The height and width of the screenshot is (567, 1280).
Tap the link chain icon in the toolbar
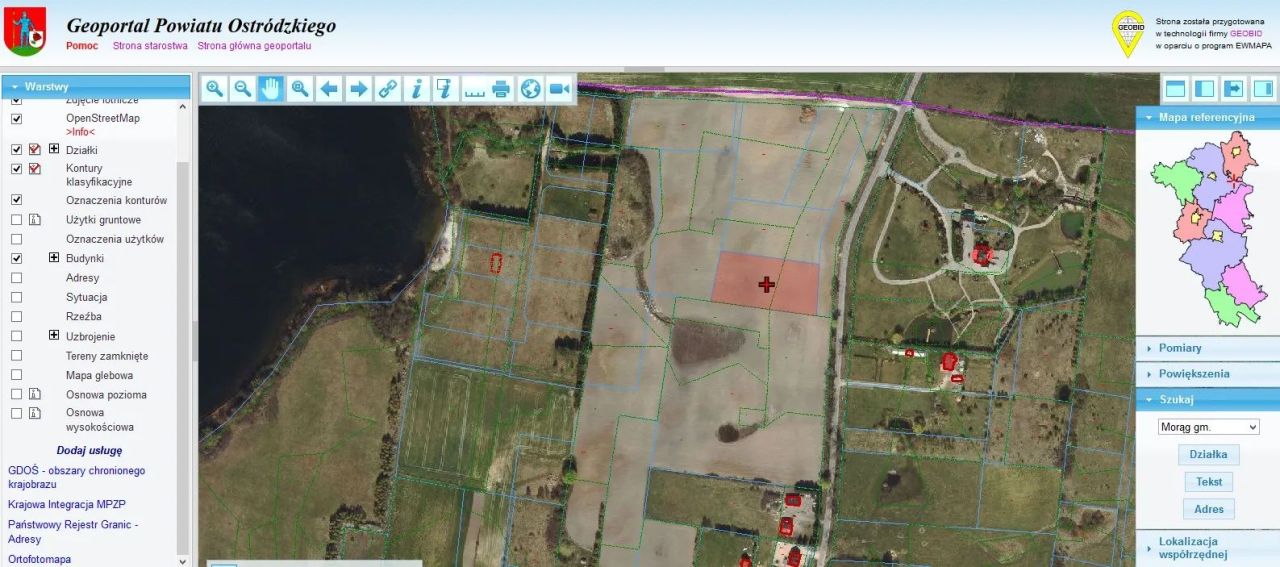point(387,89)
